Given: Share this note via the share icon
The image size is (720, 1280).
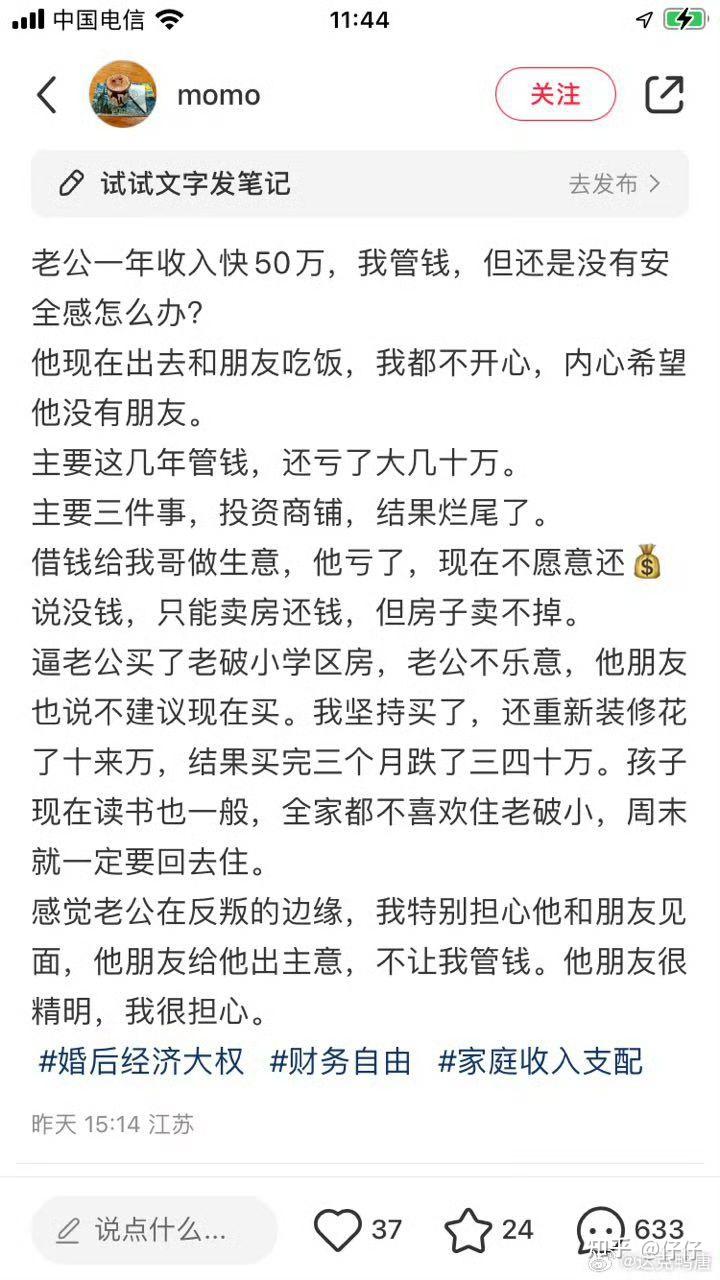Looking at the screenshot, I should (664, 94).
